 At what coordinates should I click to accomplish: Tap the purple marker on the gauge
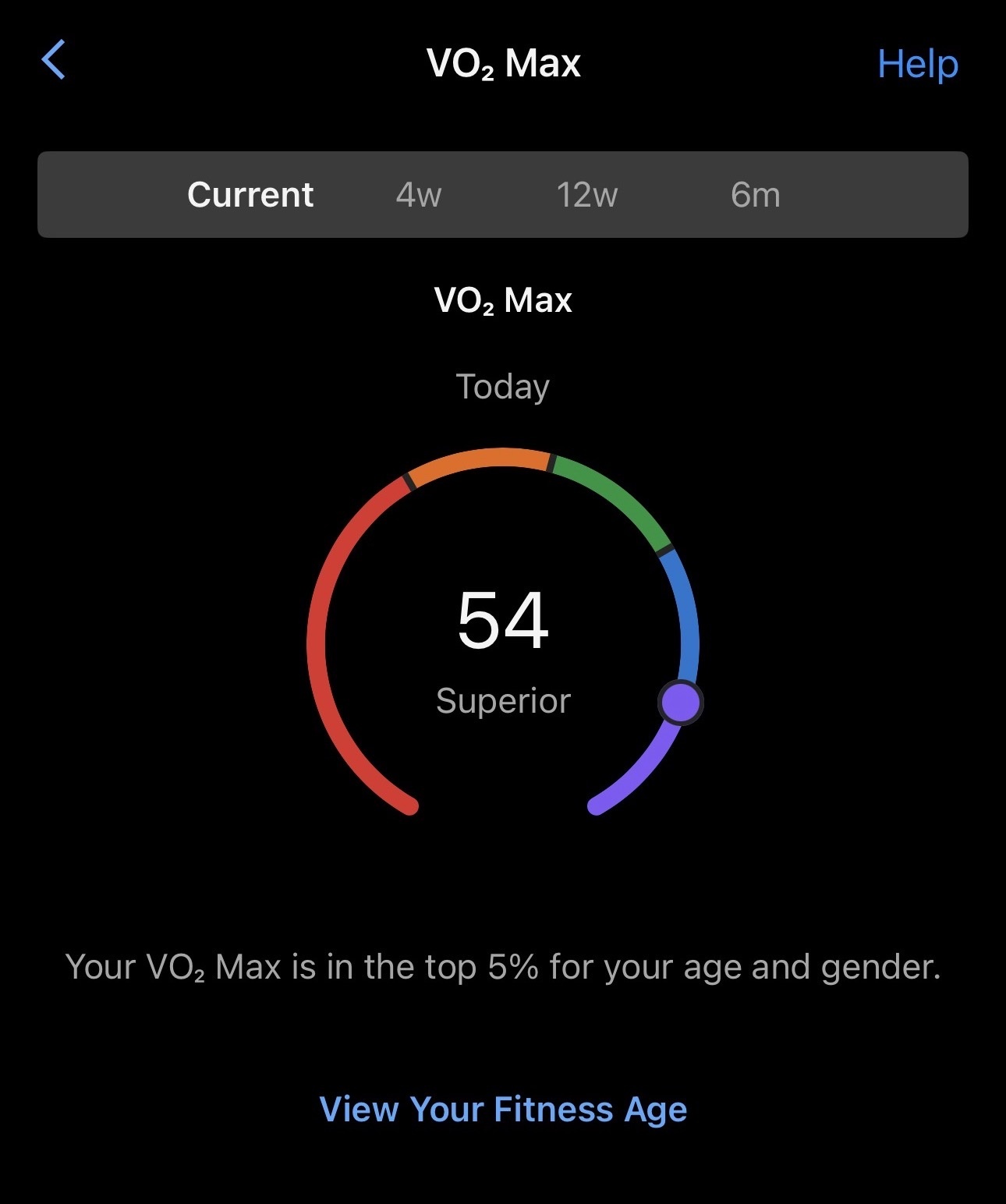682,703
